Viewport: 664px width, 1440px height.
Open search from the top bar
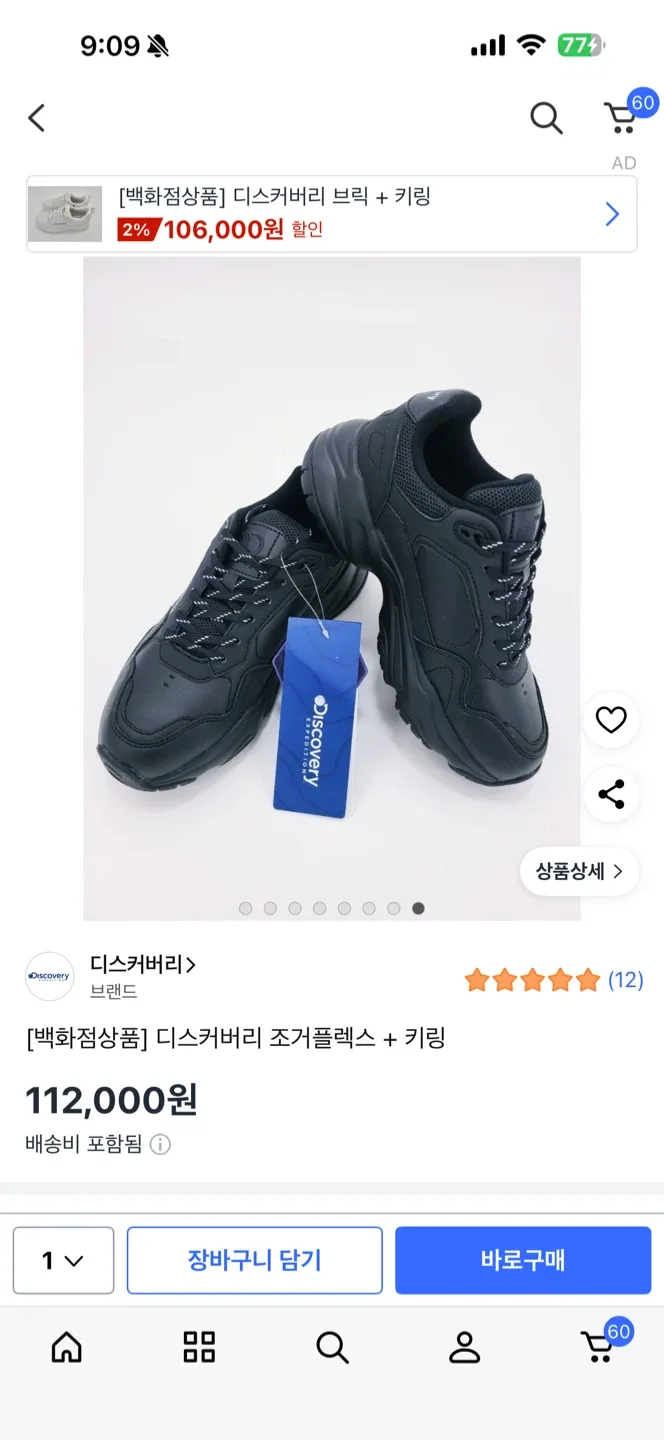546,118
